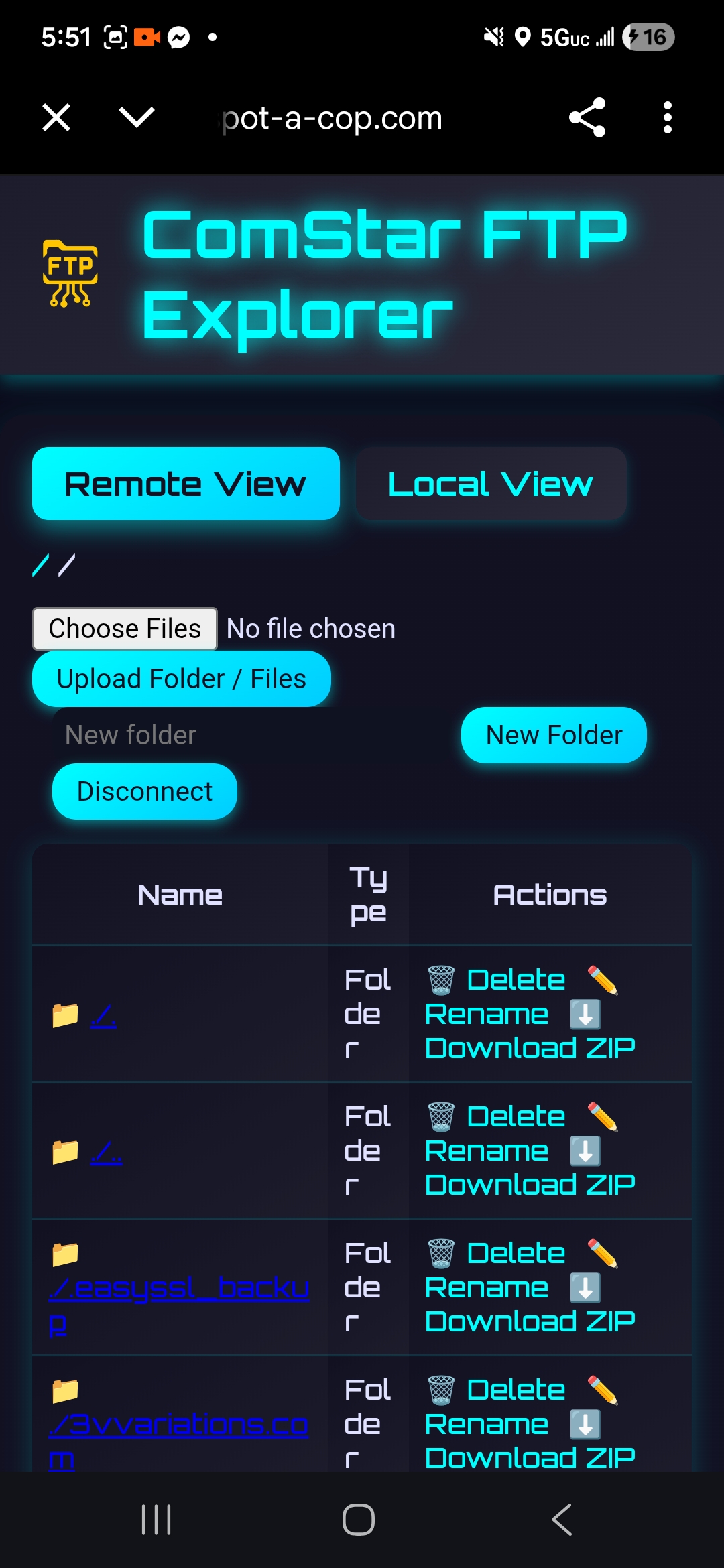
Task: Switch to the Local View tab
Action: pos(490,482)
